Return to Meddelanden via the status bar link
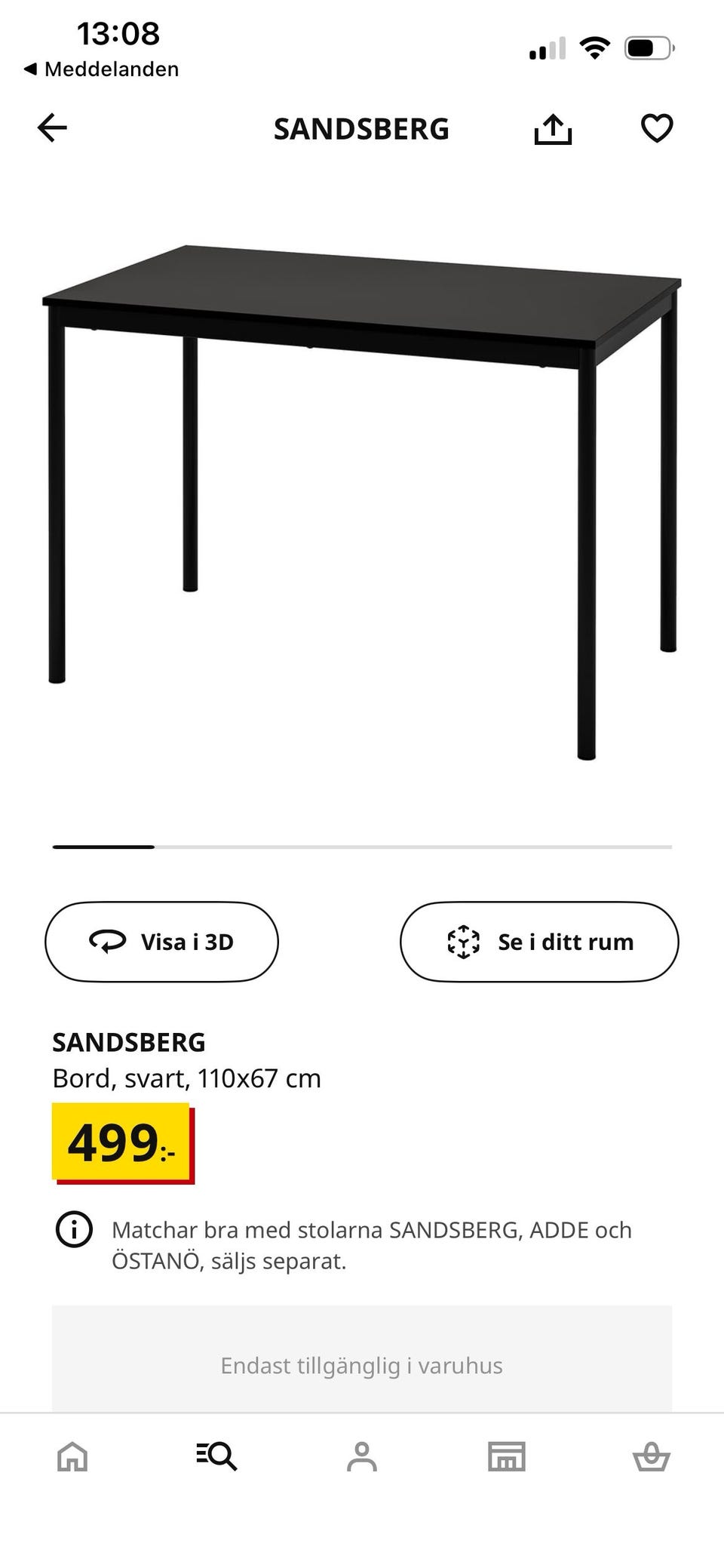 pyautogui.click(x=102, y=69)
